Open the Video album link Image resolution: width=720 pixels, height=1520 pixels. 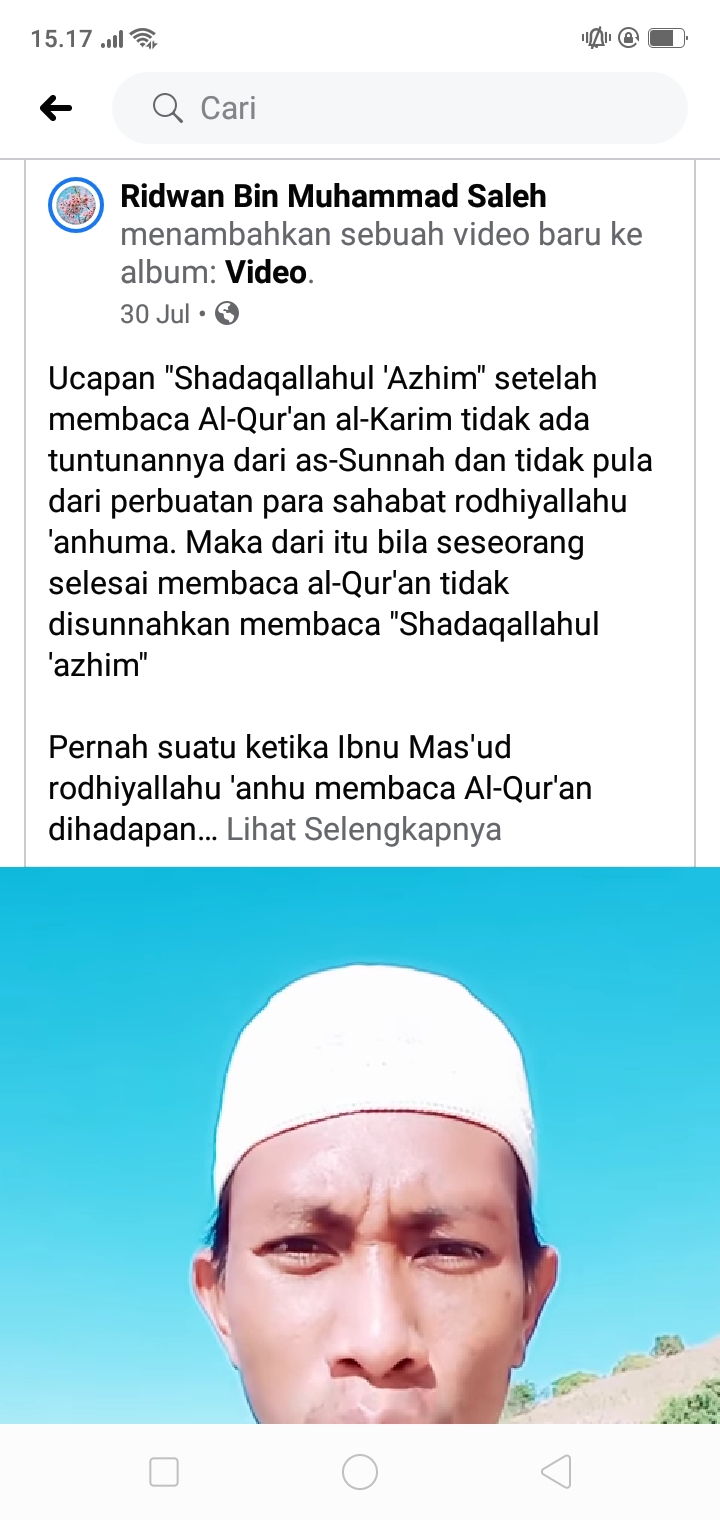[265, 272]
